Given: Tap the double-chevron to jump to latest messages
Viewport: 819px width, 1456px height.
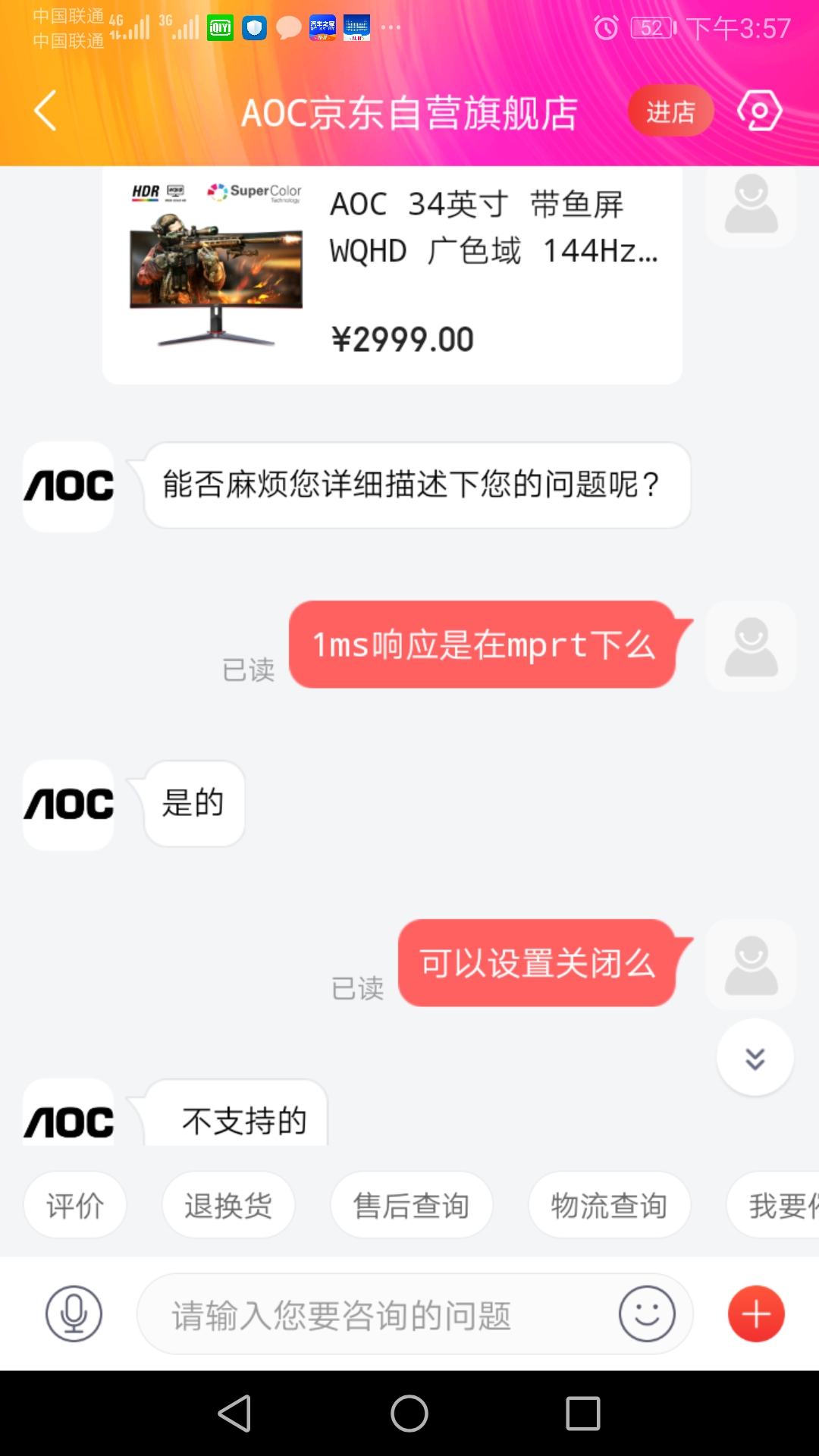Looking at the screenshot, I should pyautogui.click(x=754, y=1056).
